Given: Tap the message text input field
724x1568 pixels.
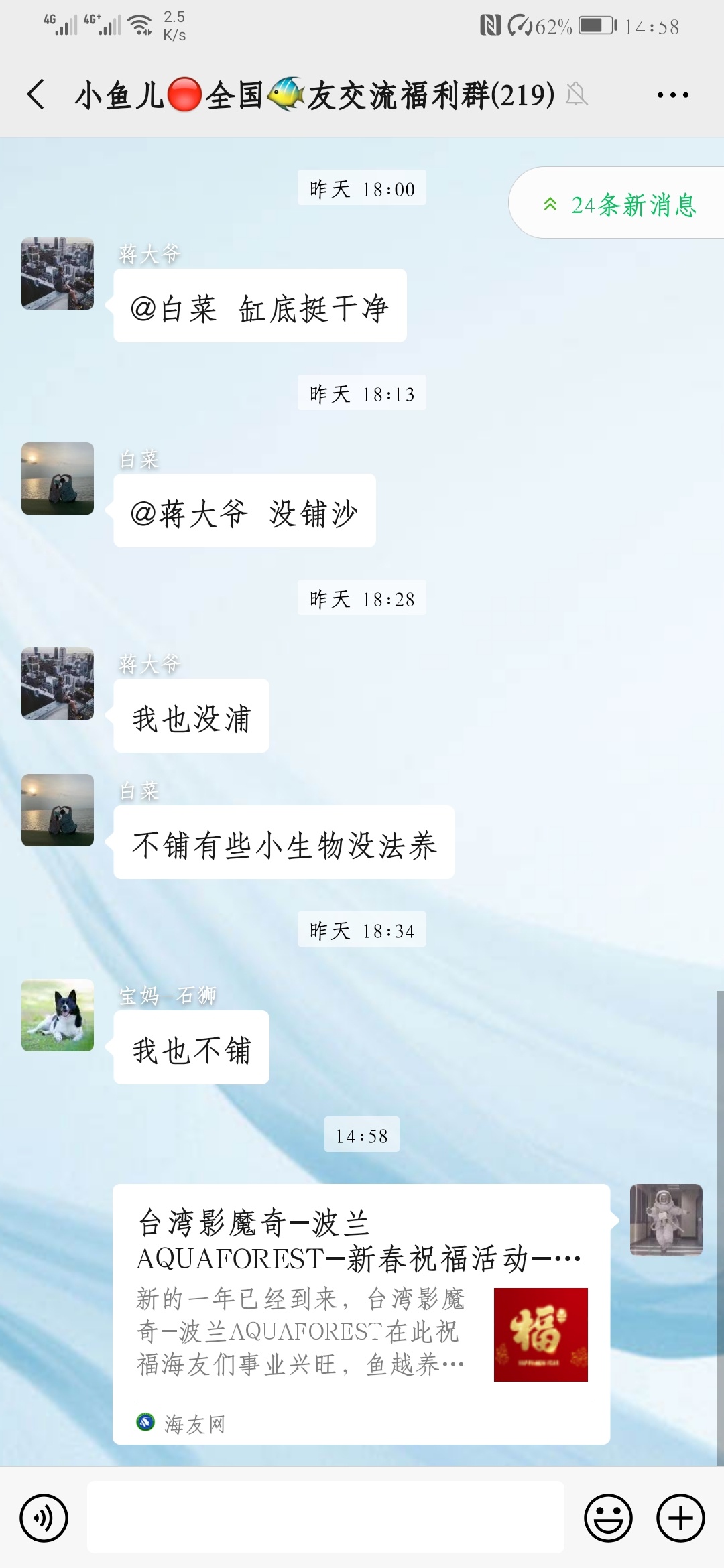Looking at the screenshot, I should (x=325, y=1518).
